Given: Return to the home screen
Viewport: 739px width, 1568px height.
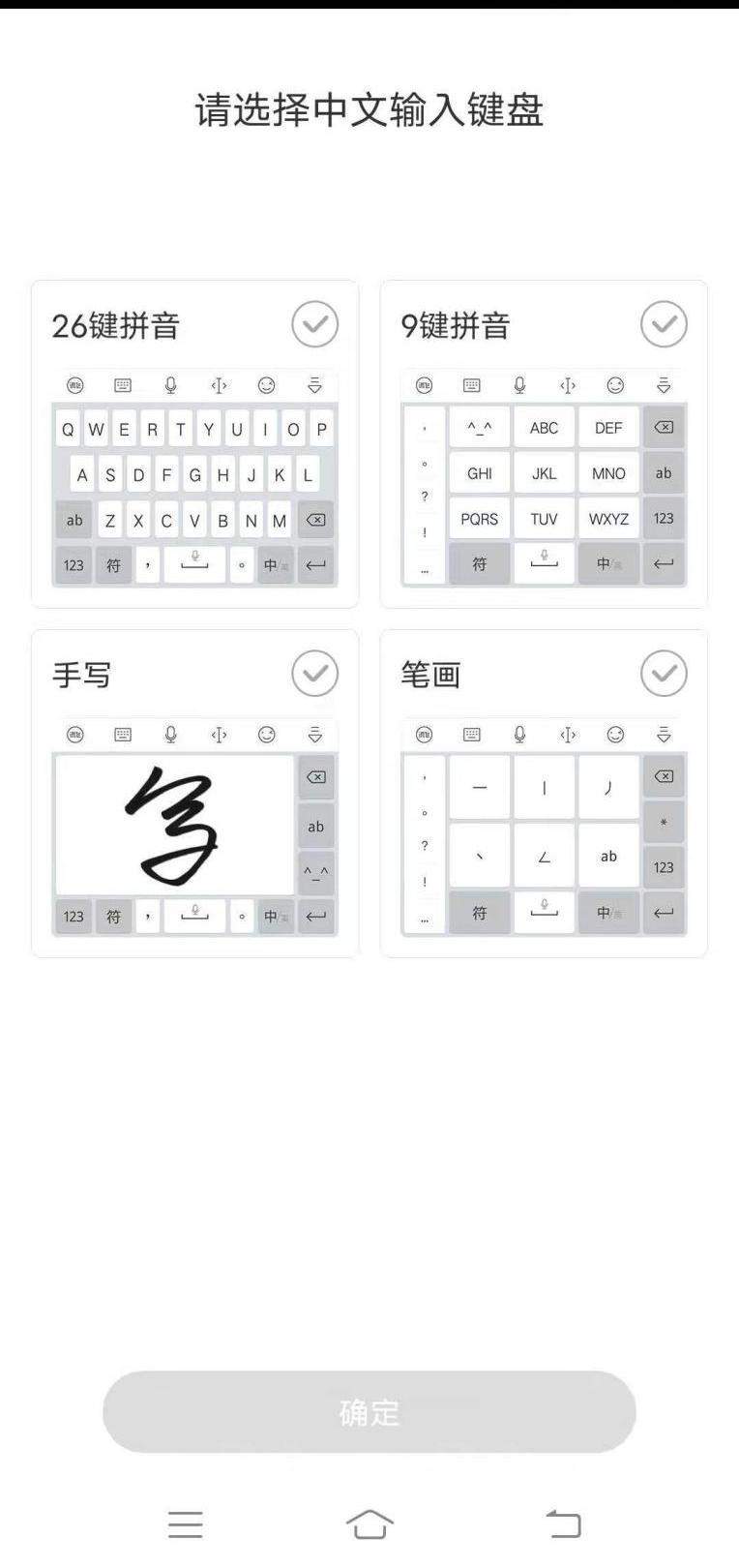Looking at the screenshot, I should pyautogui.click(x=369, y=1523).
